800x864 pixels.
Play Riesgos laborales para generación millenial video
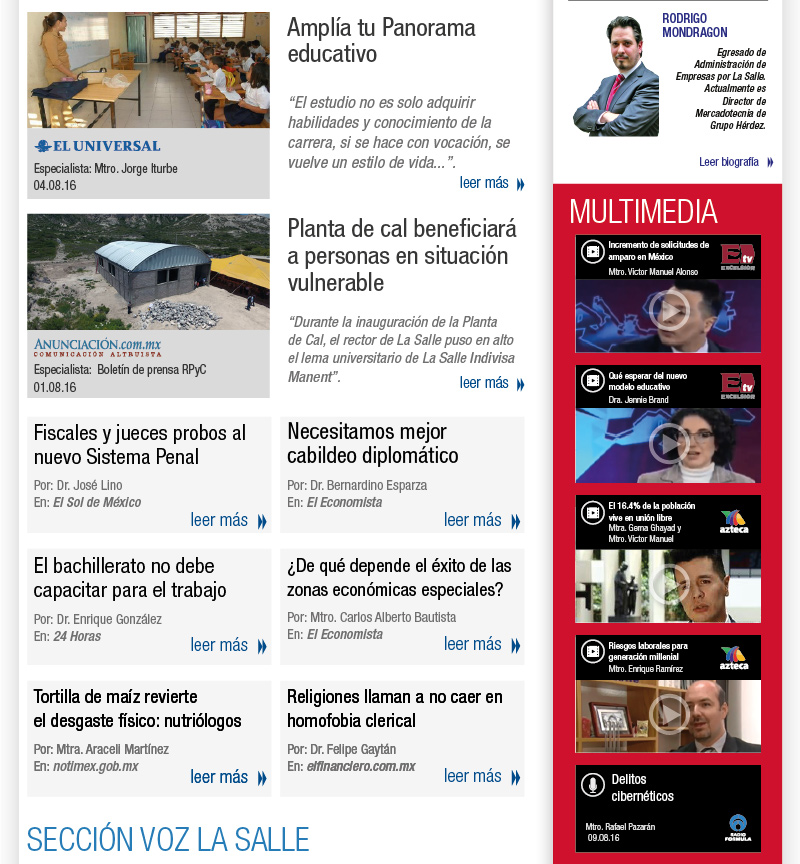(669, 715)
